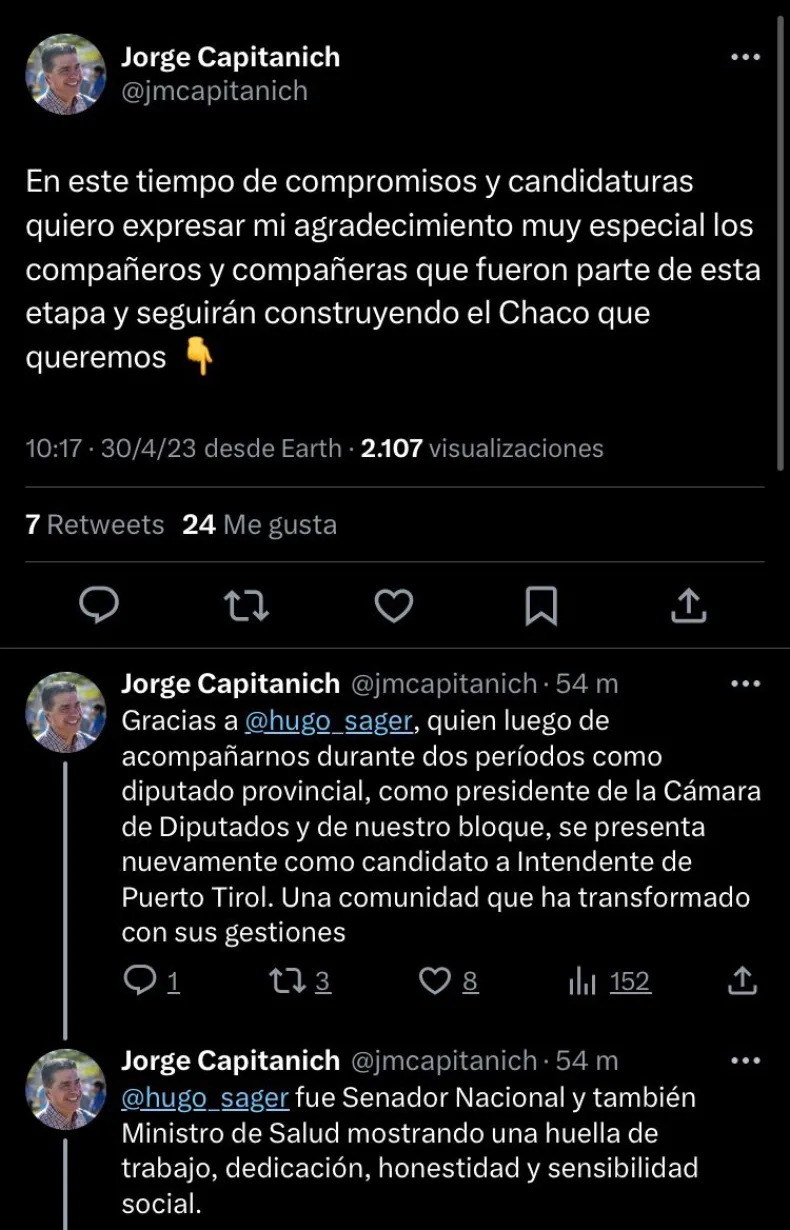Open Jorge Capitanich's profile picture on the main tweet
Screen dimensions: 790x1230
(x=66, y=75)
